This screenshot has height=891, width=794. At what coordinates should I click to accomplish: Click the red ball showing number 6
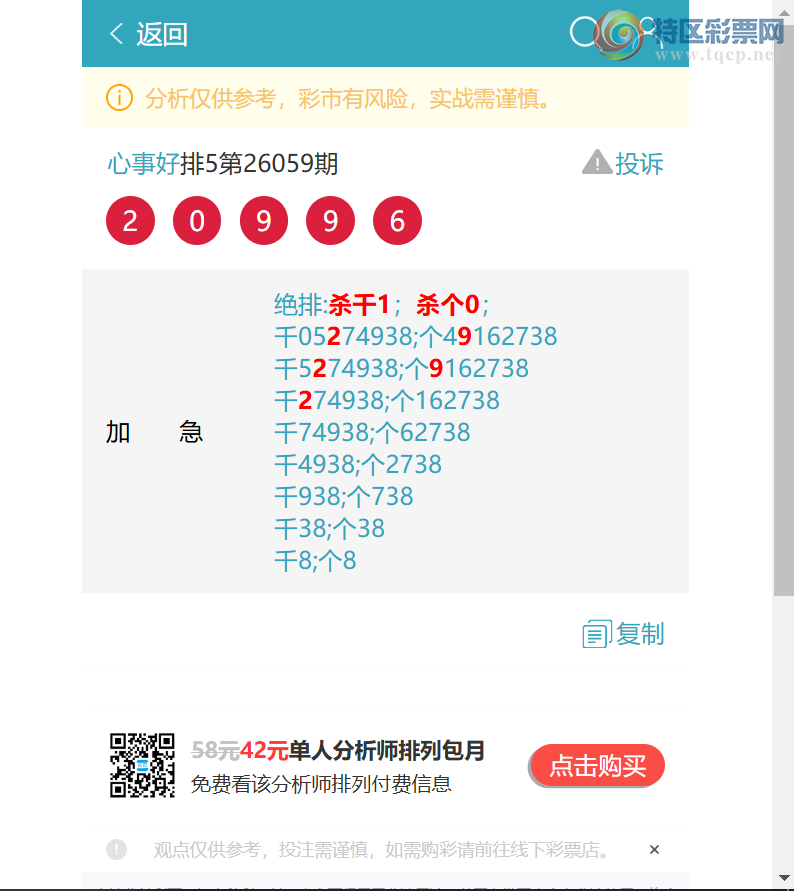click(397, 220)
